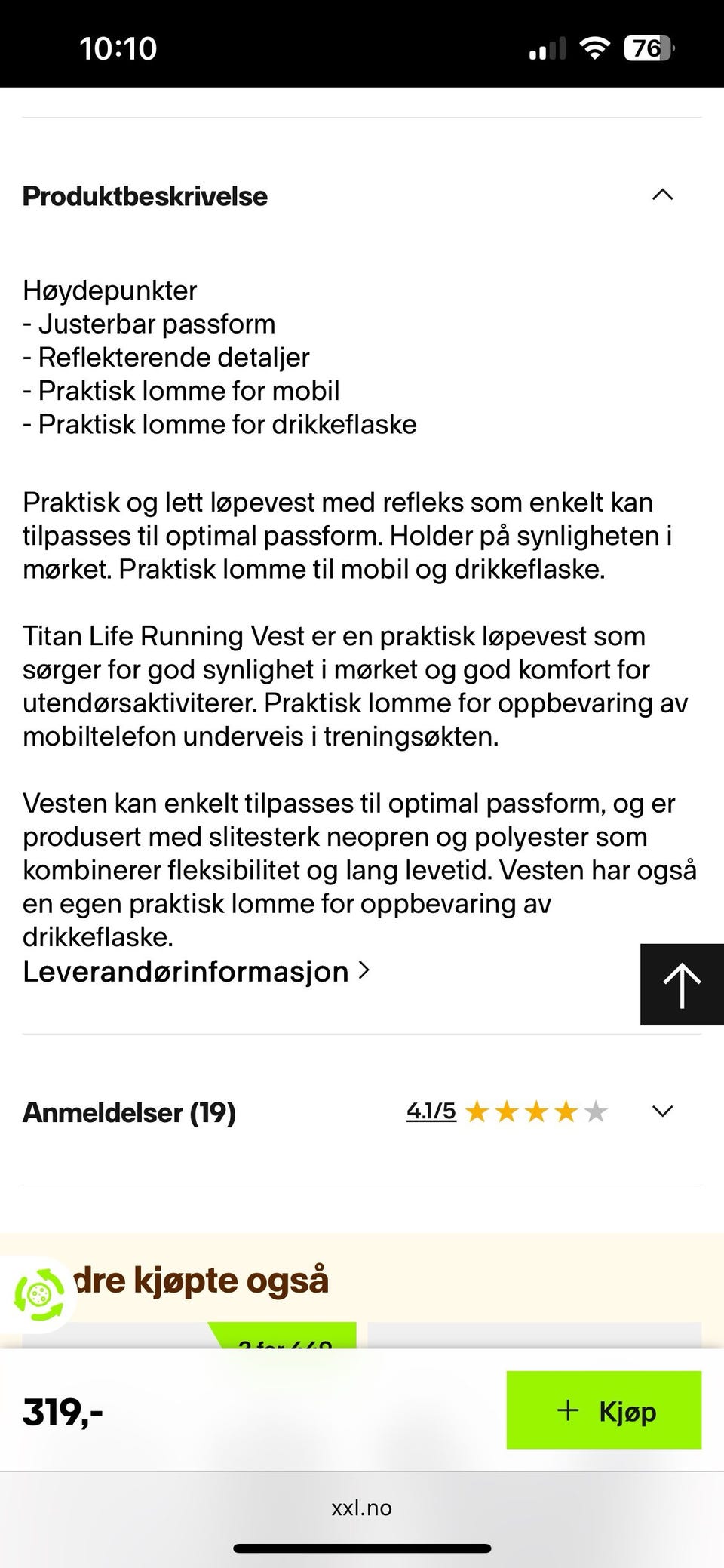This screenshot has height=1568, width=724.
Task: Tap the Kjøp purchase button
Action: tap(603, 1410)
